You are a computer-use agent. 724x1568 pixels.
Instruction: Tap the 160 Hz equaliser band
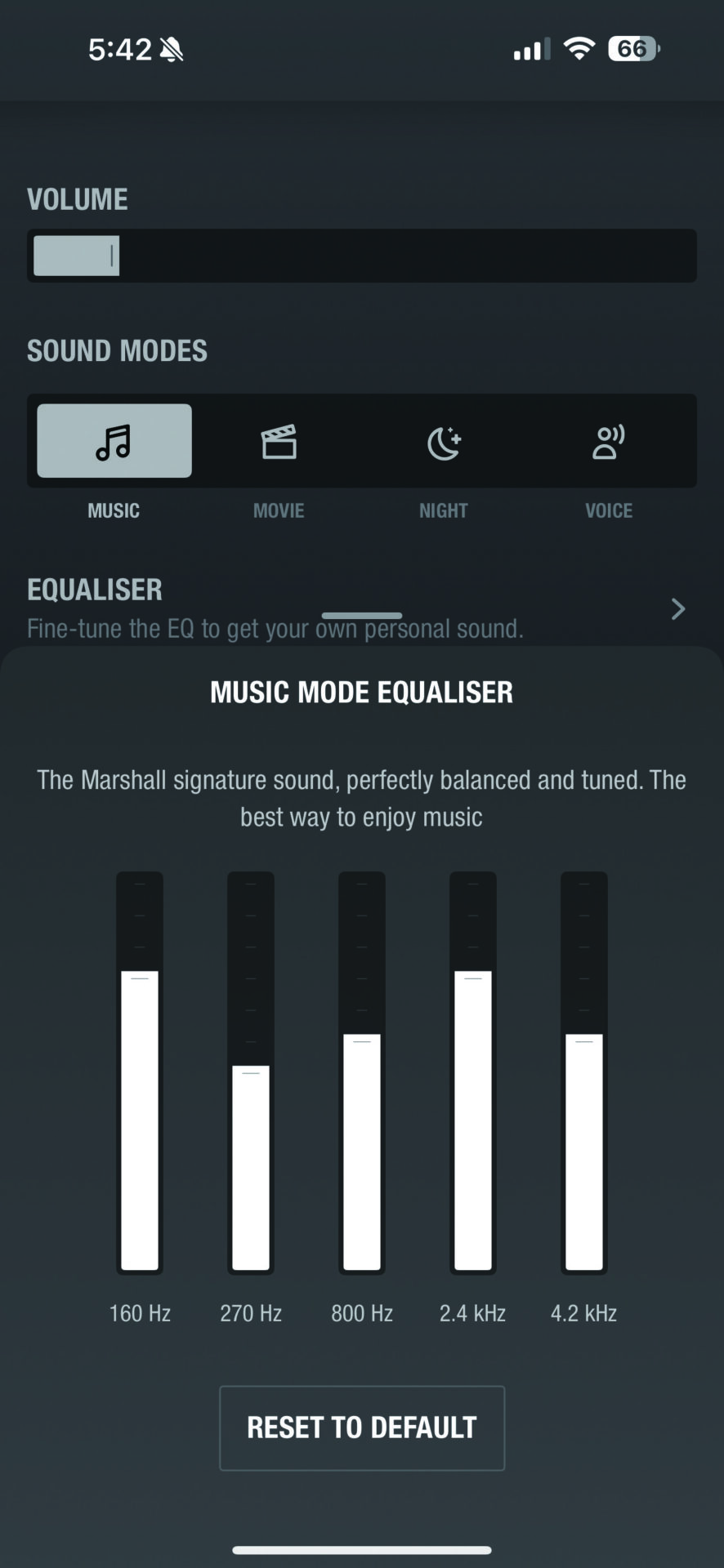pos(140,1071)
